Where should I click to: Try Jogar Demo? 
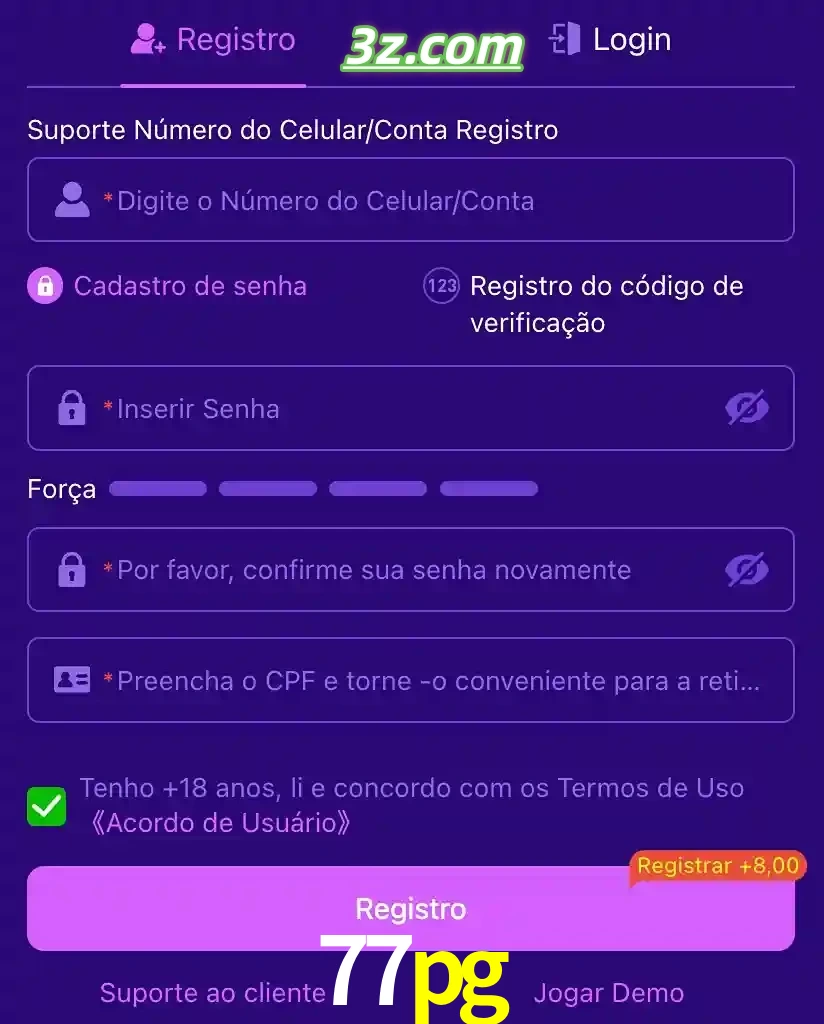coord(608,993)
